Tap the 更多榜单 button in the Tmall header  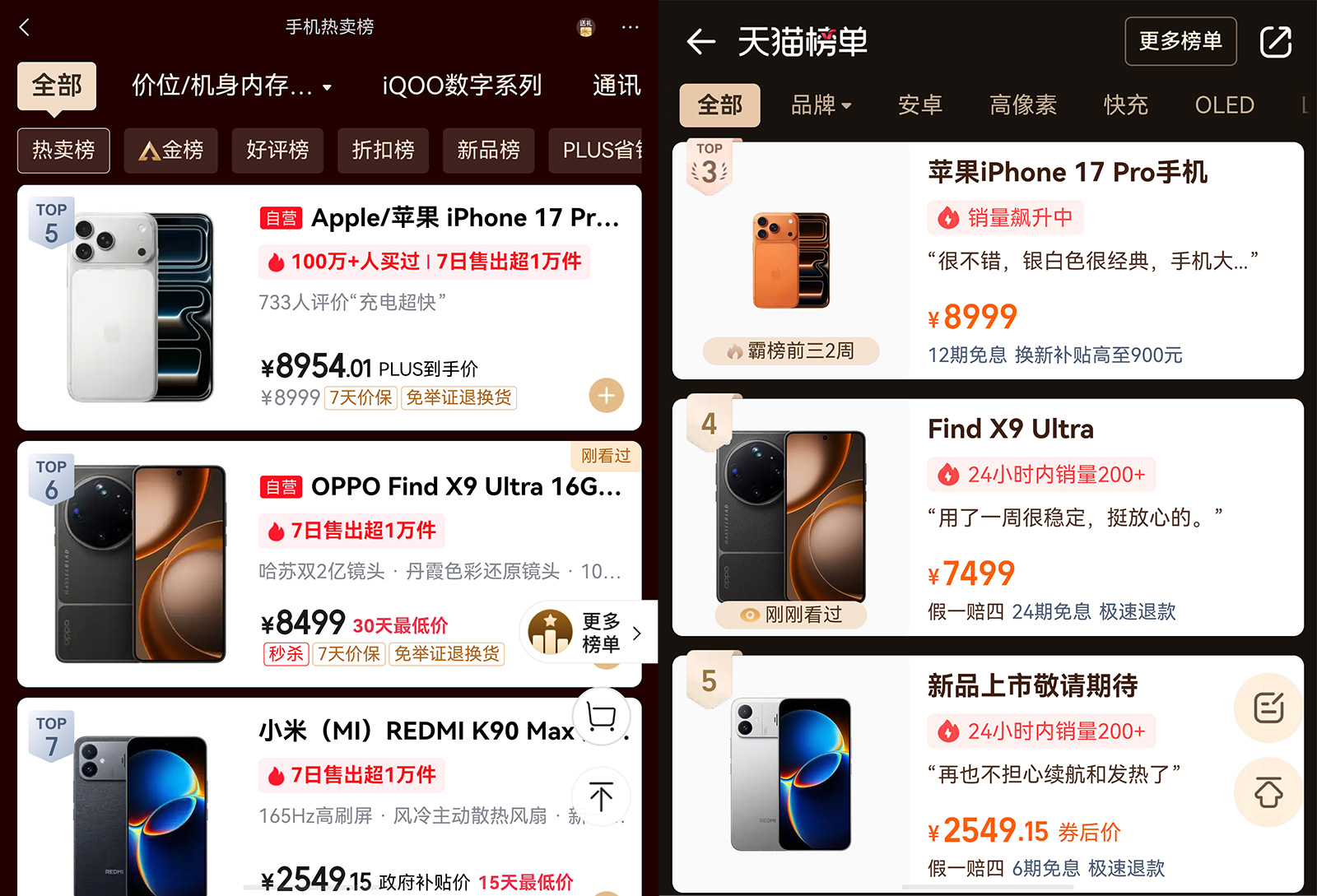(x=1180, y=41)
